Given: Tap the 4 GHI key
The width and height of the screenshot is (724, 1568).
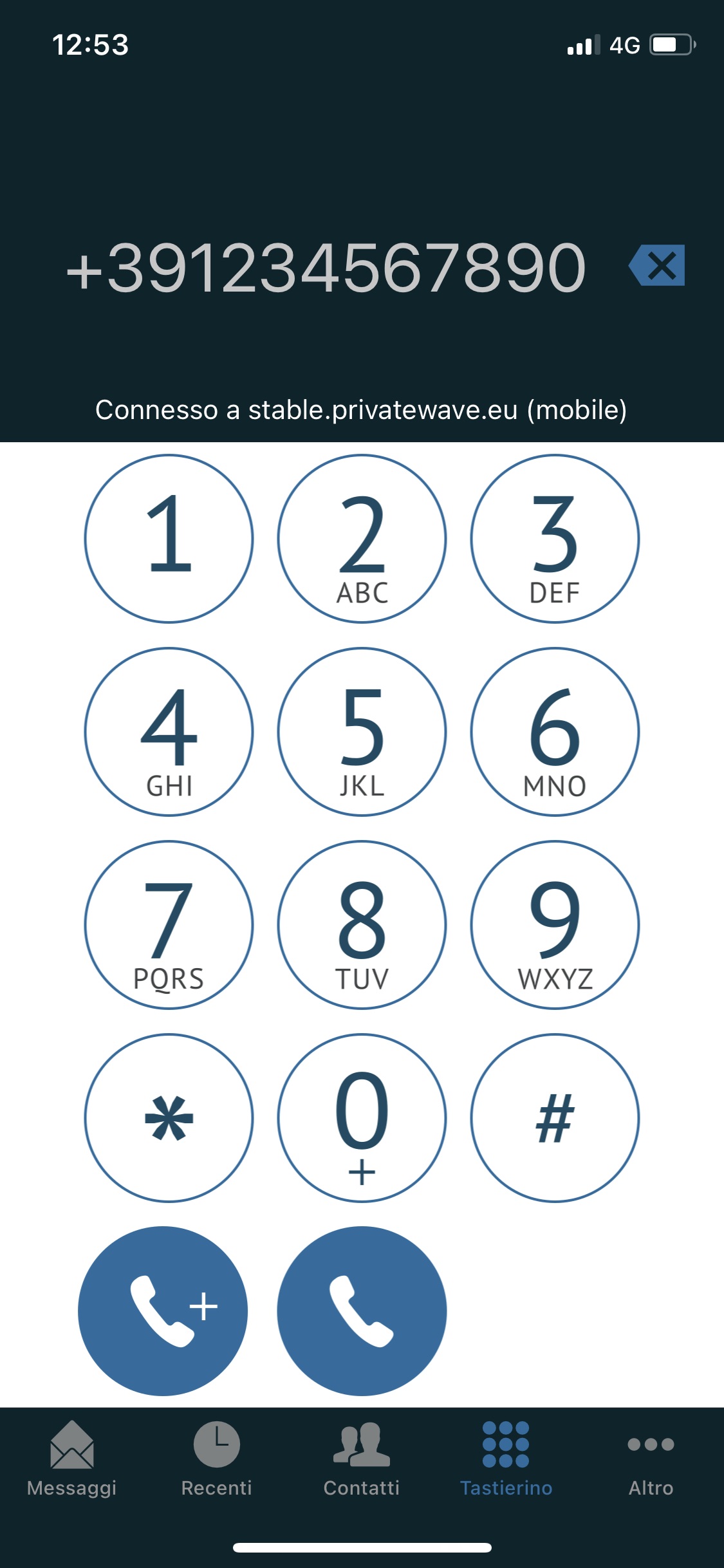Looking at the screenshot, I should point(169,732).
